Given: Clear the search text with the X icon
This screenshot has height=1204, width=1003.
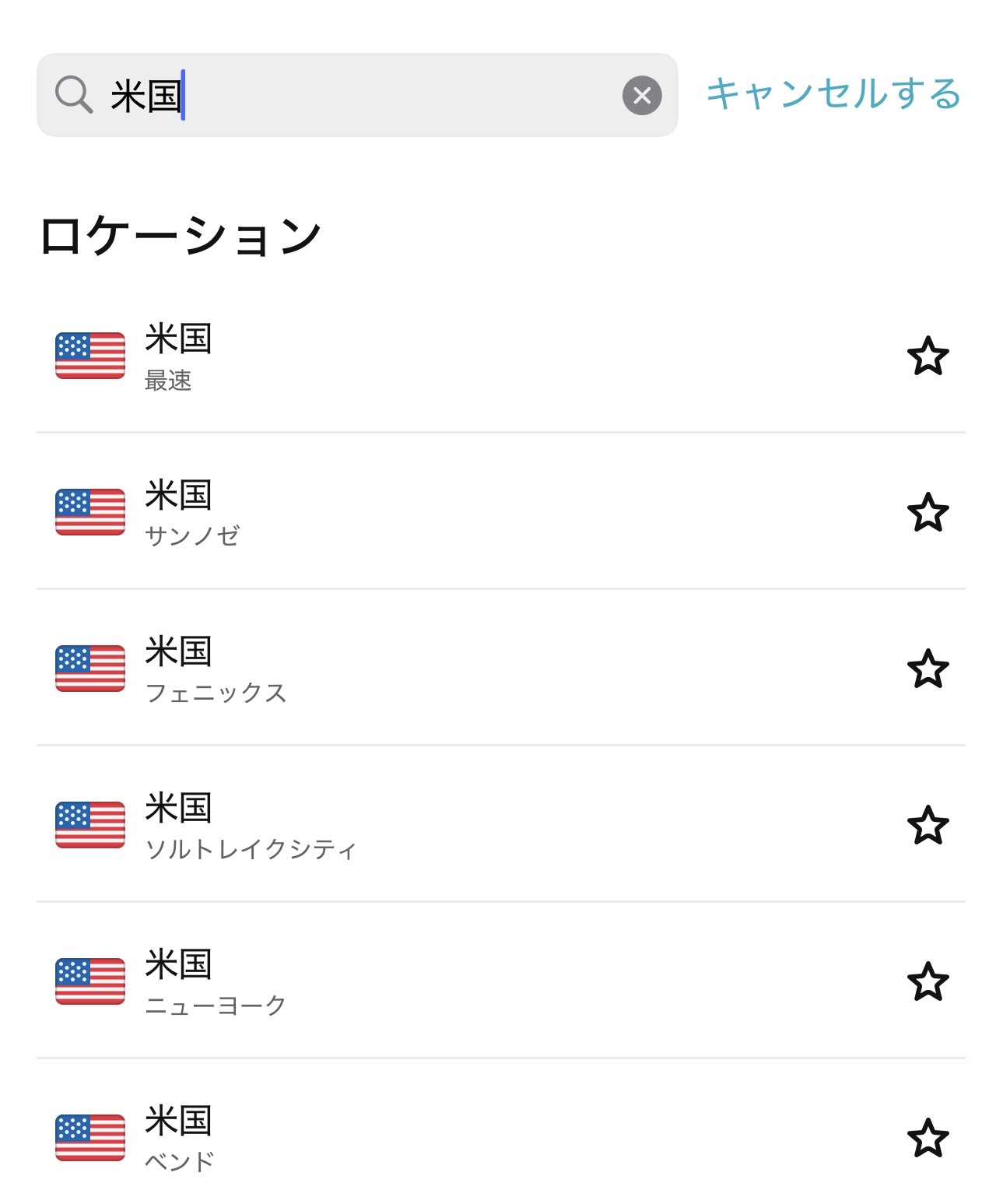Looking at the screenshot, I should tap(642, 96).
